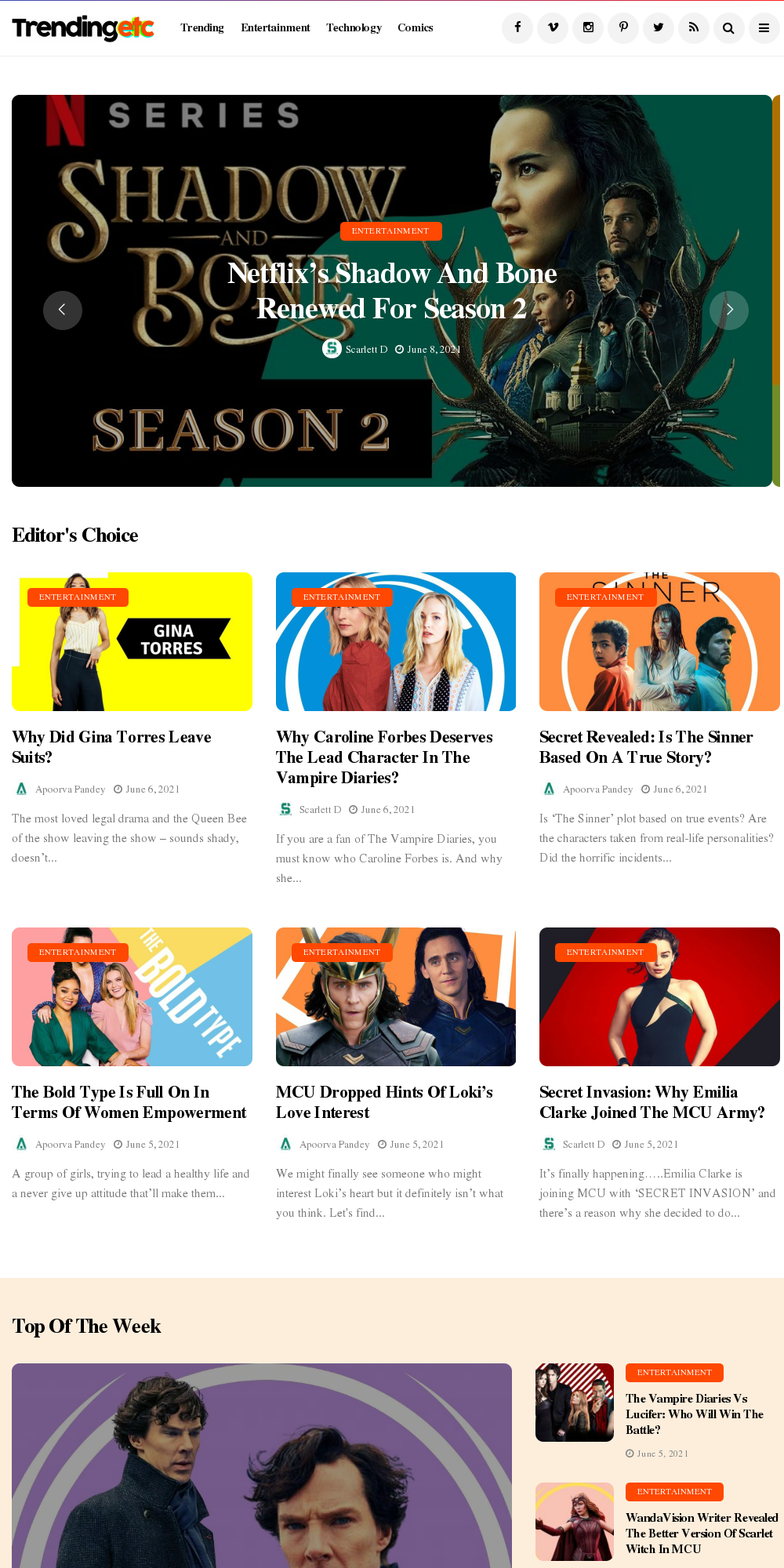Show next slide in carousel
This screenshot has height=1568, width=784.
pyautogui.click(x=729, y=310)
